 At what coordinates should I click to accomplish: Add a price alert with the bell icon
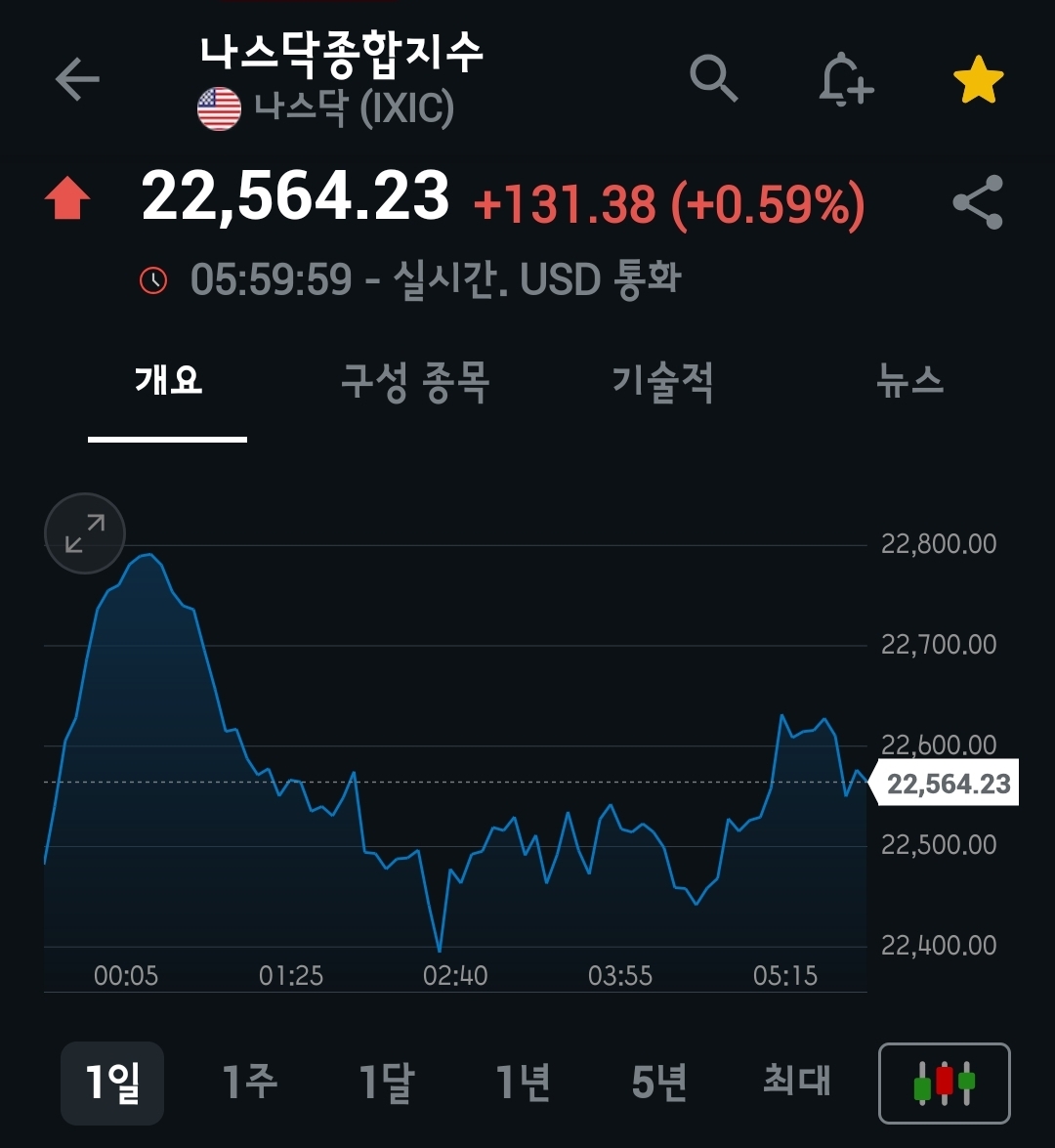click(845, 78)
